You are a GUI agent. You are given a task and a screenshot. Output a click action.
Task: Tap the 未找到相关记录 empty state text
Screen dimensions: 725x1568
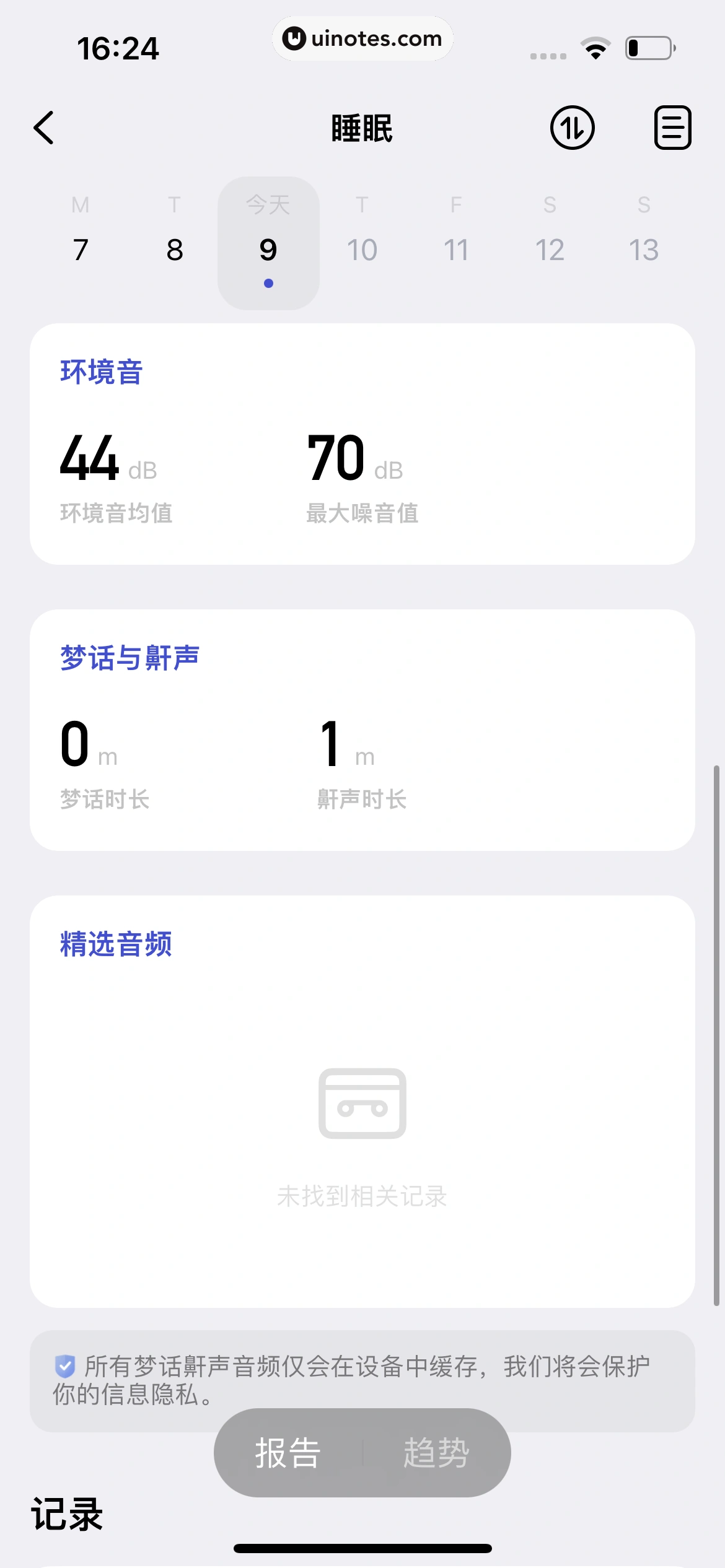[362, 1196]
